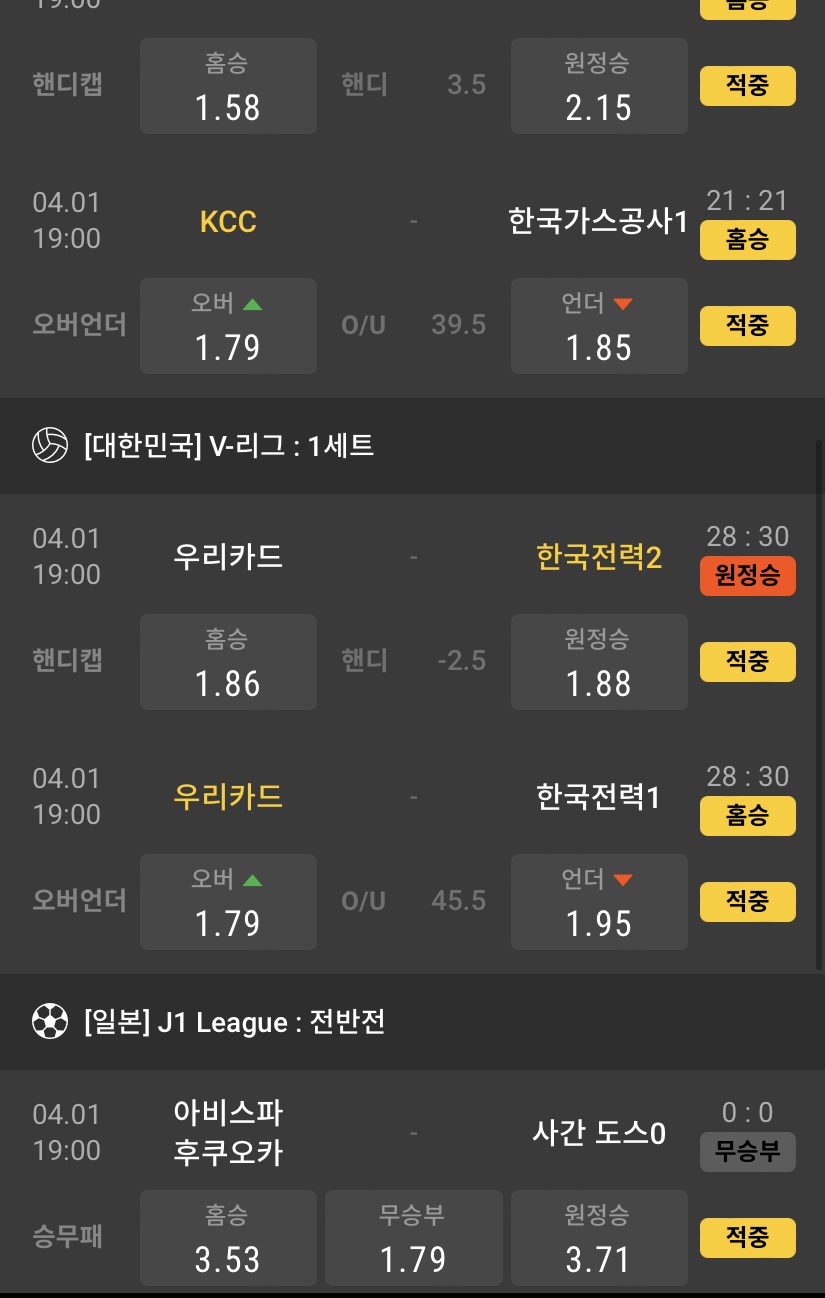
Task: Select 홈승 3.53 for 아비스파 후쿠오카 match
Action: click(228, 1239)
